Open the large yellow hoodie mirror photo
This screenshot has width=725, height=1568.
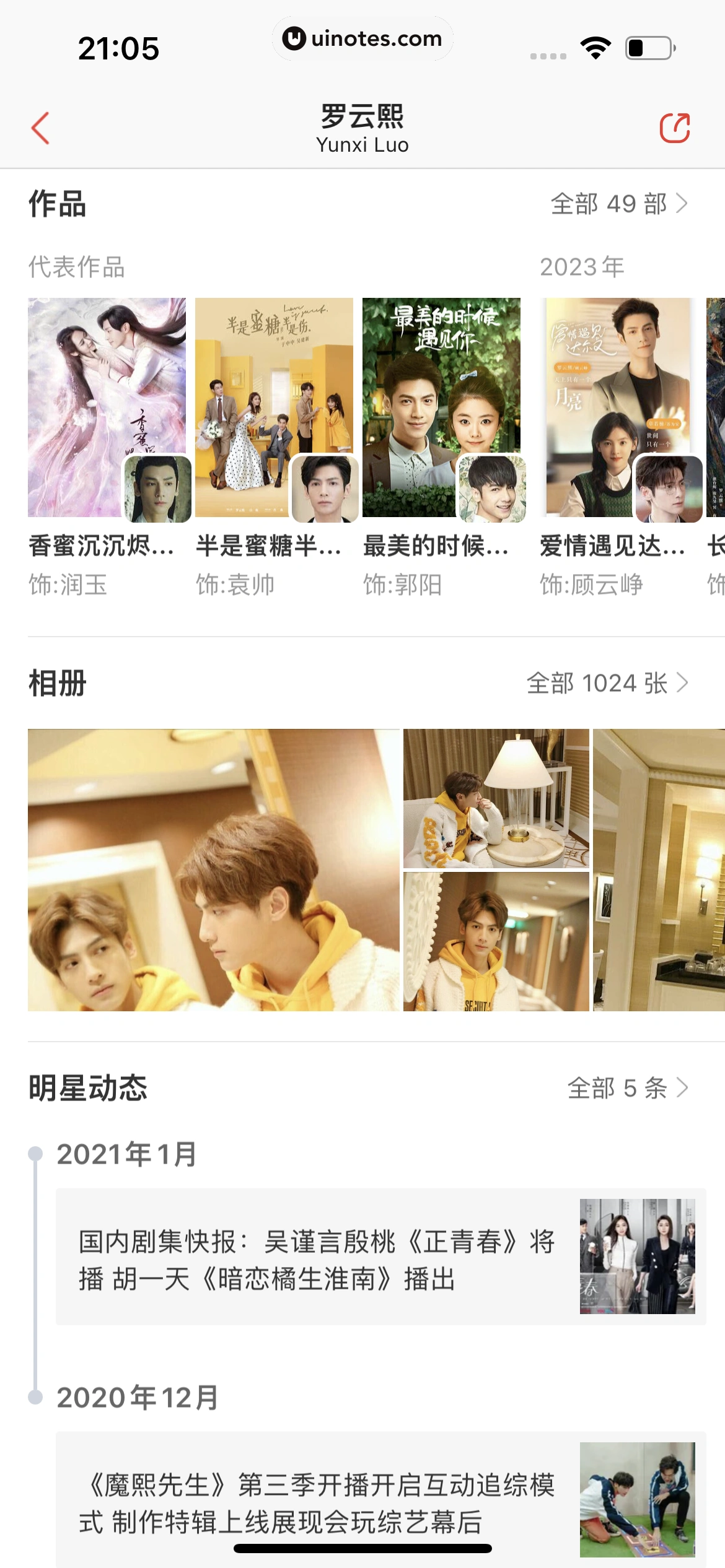pos(214,870)
